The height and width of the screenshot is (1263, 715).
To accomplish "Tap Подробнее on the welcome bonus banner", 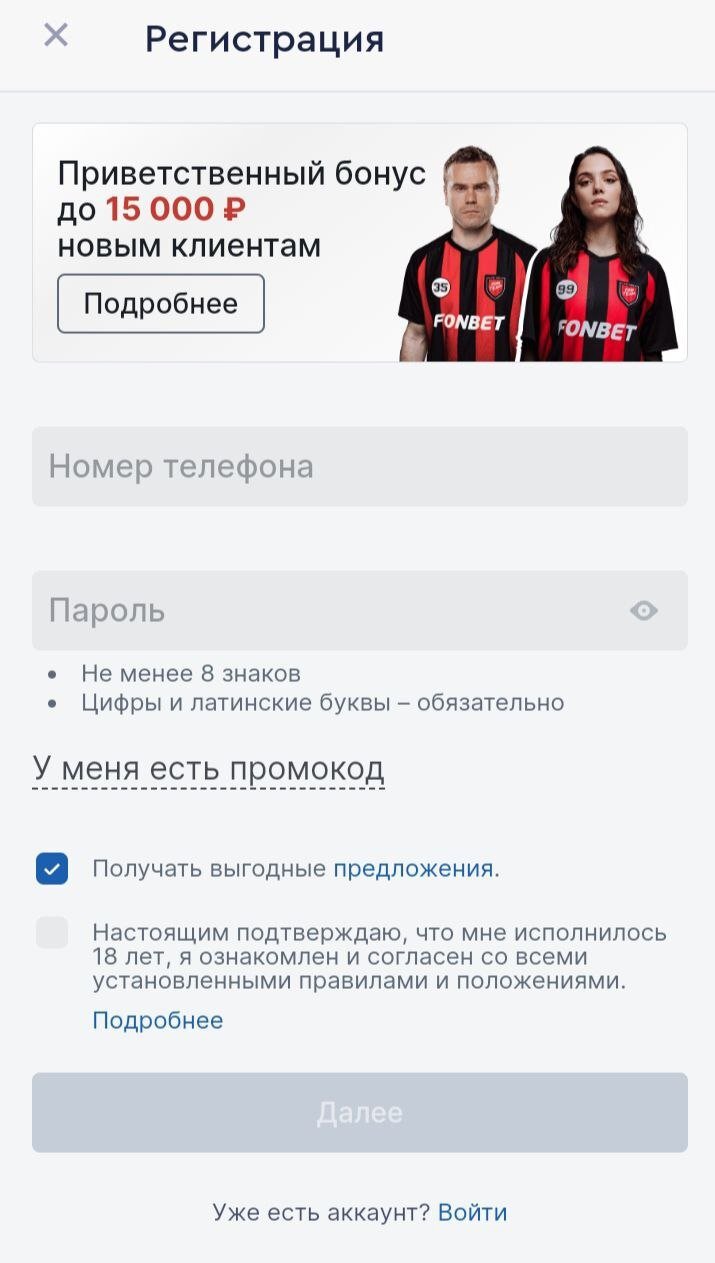I will [x=161, y=304].
